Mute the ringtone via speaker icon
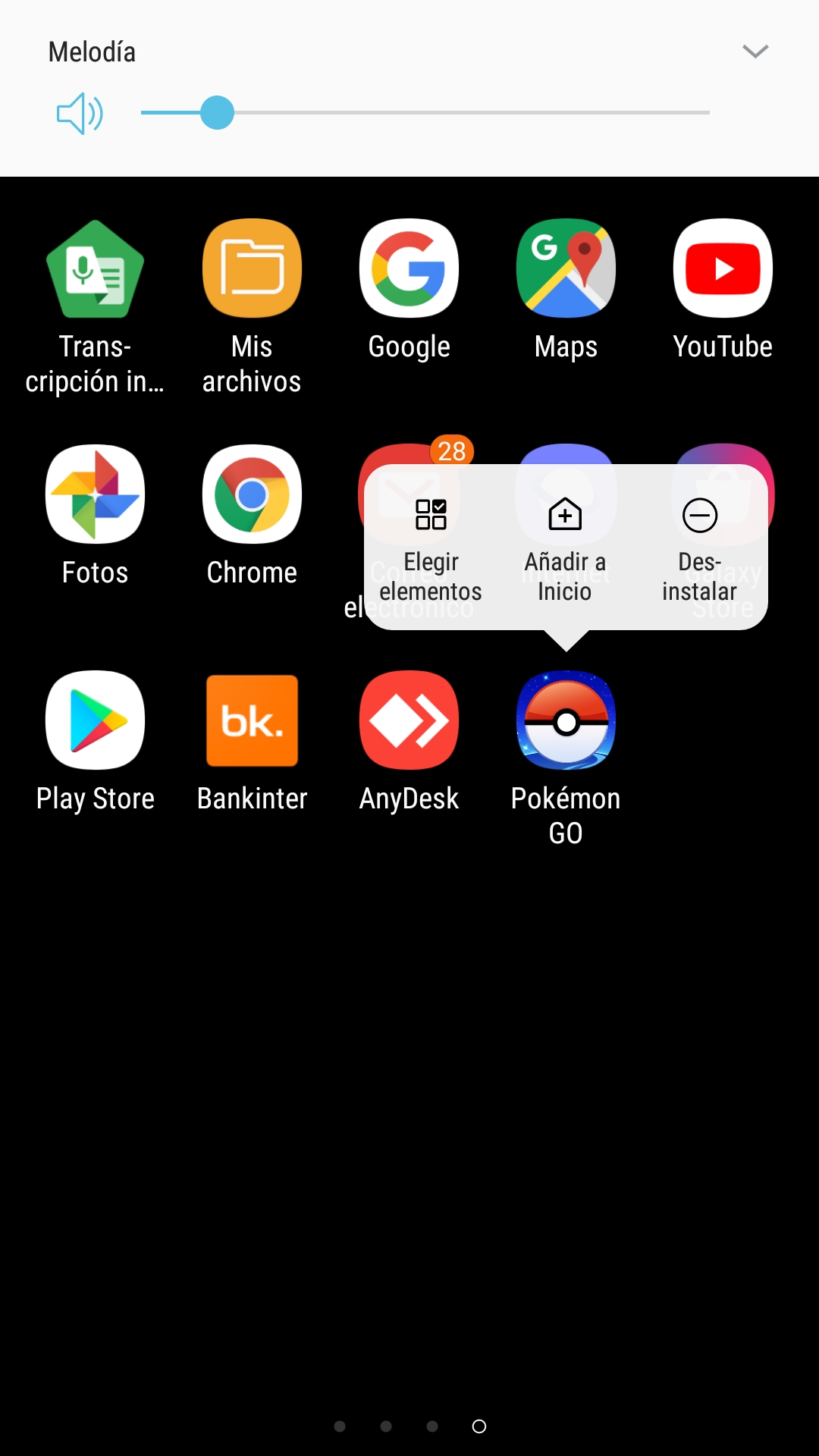Screen dimensions: 819x1456 point(80,114)
